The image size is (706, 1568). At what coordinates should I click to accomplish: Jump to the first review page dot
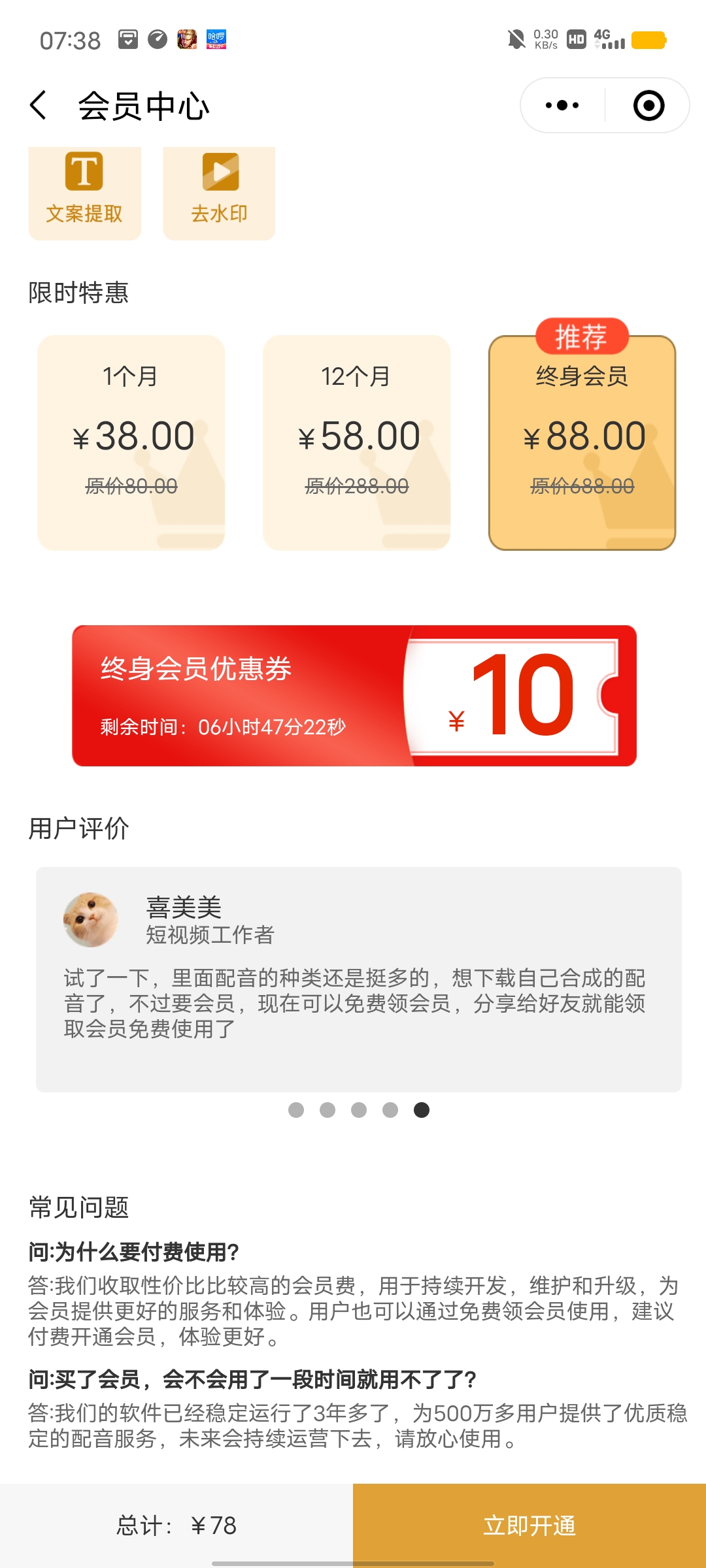point(296,1110)
